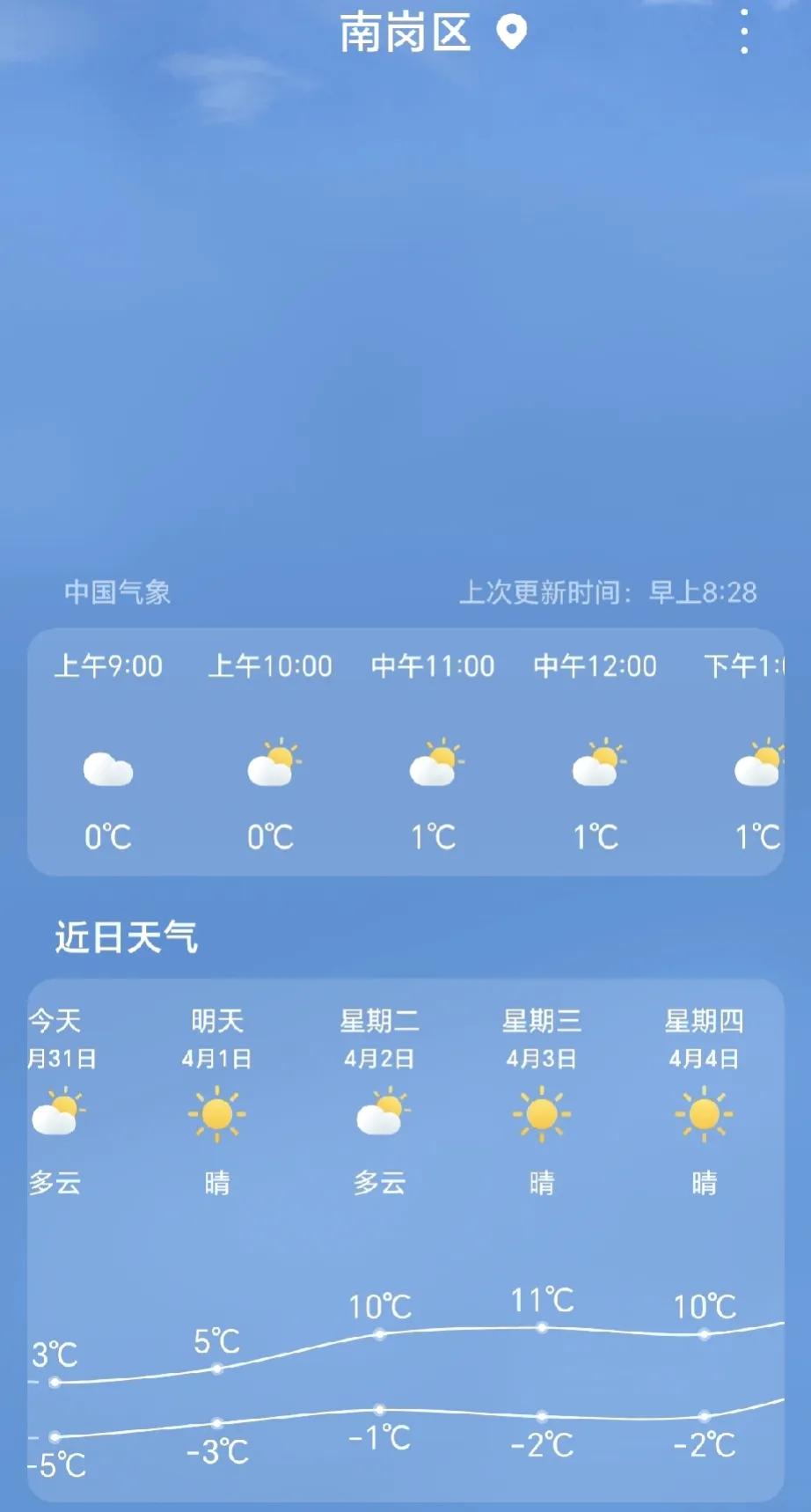Viewport: 811px width, 1512px height.
Task: Tap the 中国气象 data source label
Action: pos(119,592)
